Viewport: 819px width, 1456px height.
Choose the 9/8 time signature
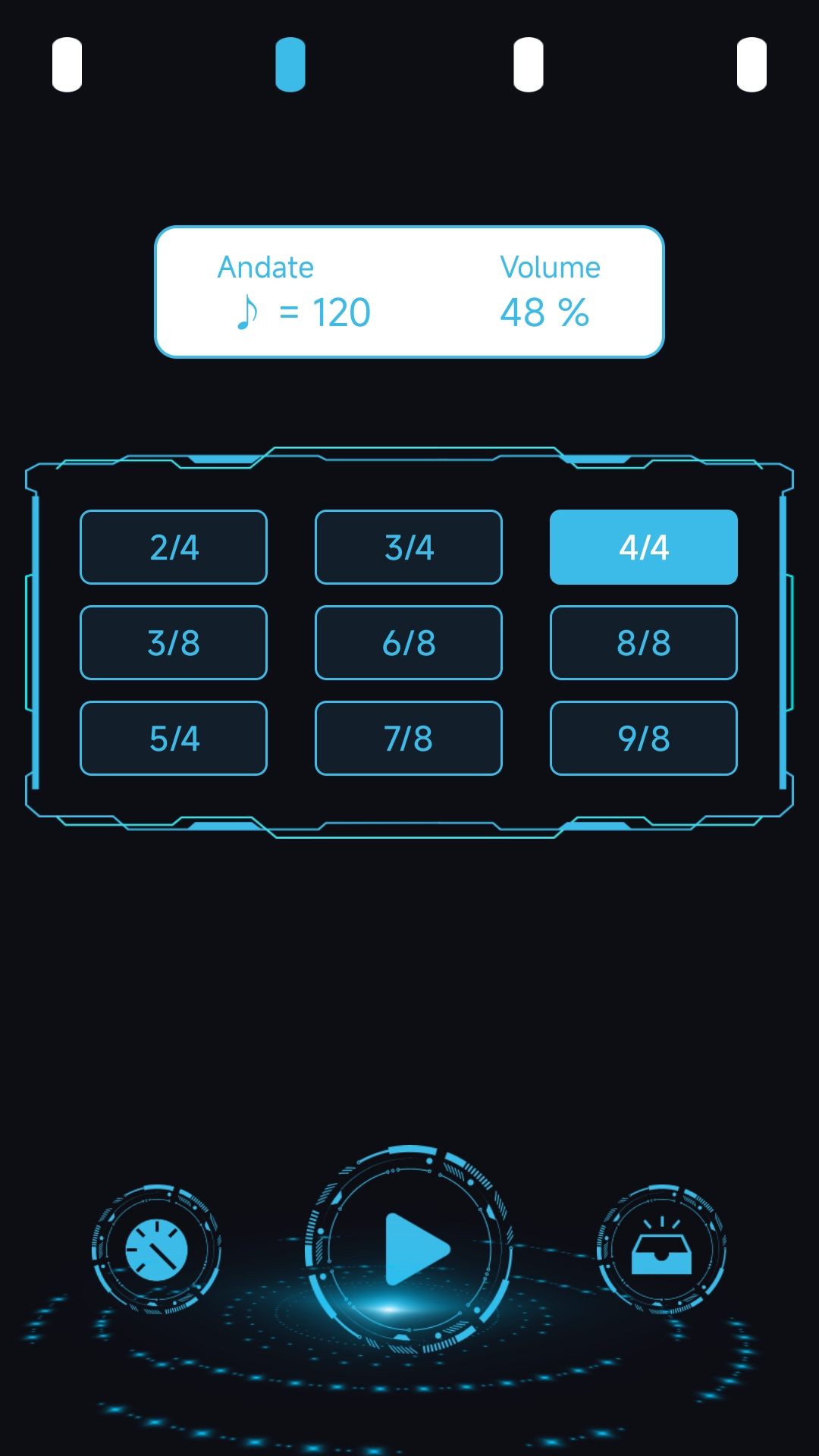click(643, 739)
